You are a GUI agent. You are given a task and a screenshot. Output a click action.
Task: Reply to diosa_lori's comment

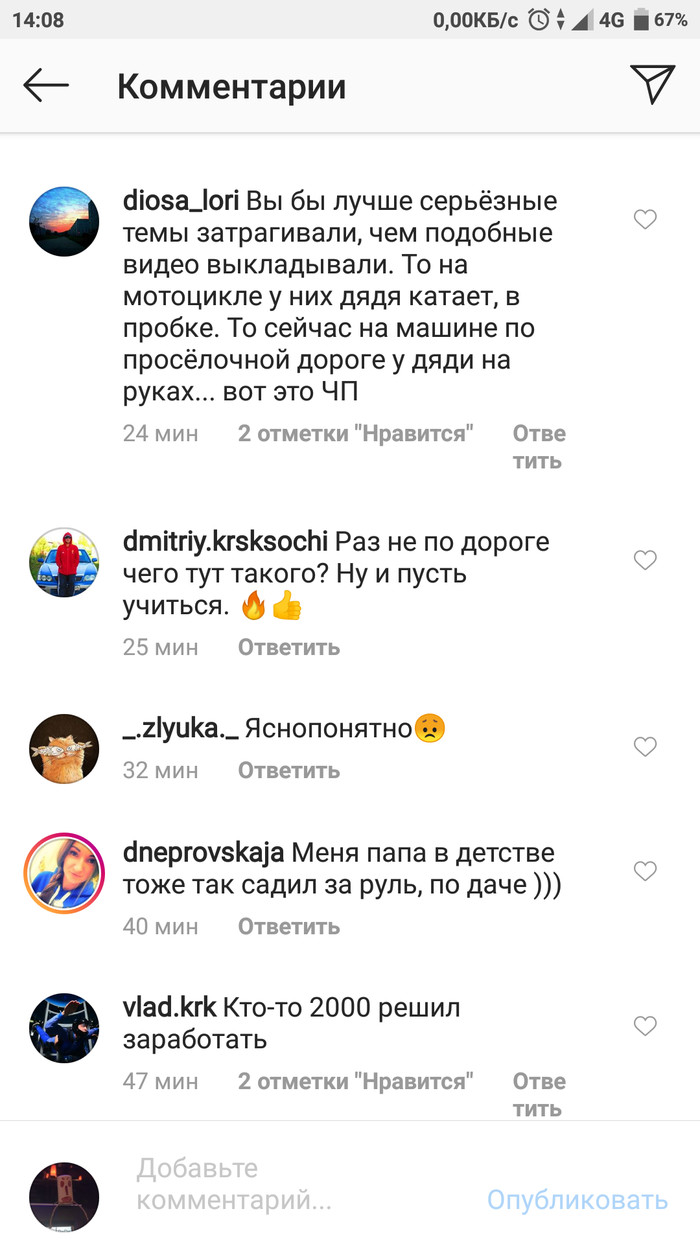point(538,447)
